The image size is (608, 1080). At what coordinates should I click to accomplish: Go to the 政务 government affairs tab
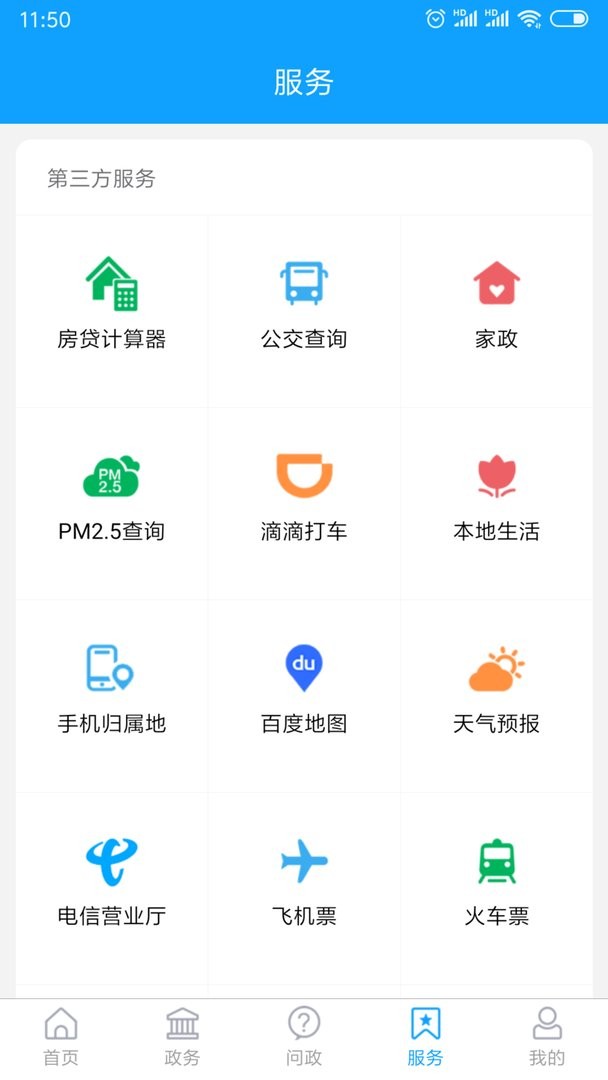[x=182, y=1037]
